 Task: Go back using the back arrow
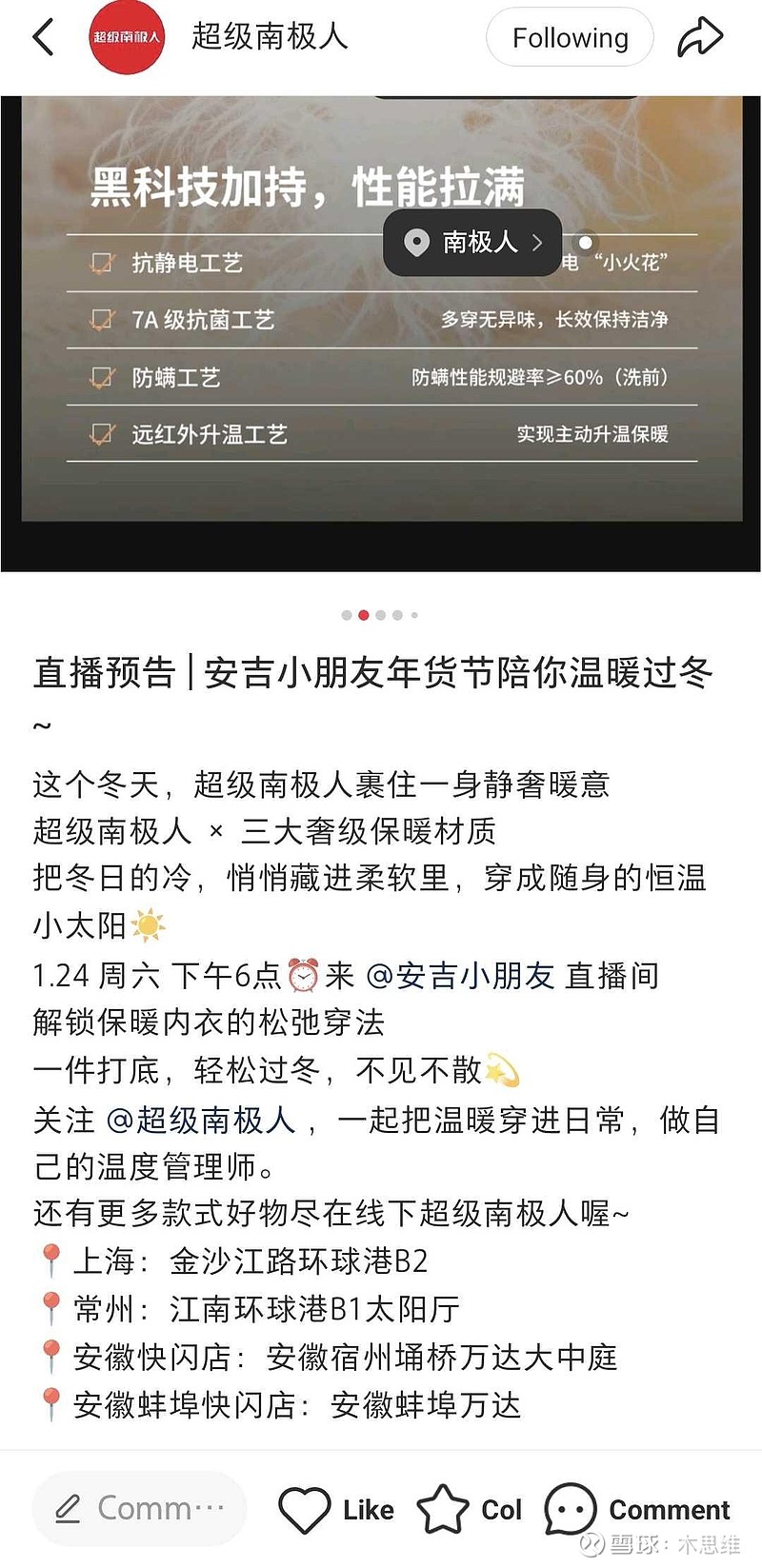coord(43,36)
